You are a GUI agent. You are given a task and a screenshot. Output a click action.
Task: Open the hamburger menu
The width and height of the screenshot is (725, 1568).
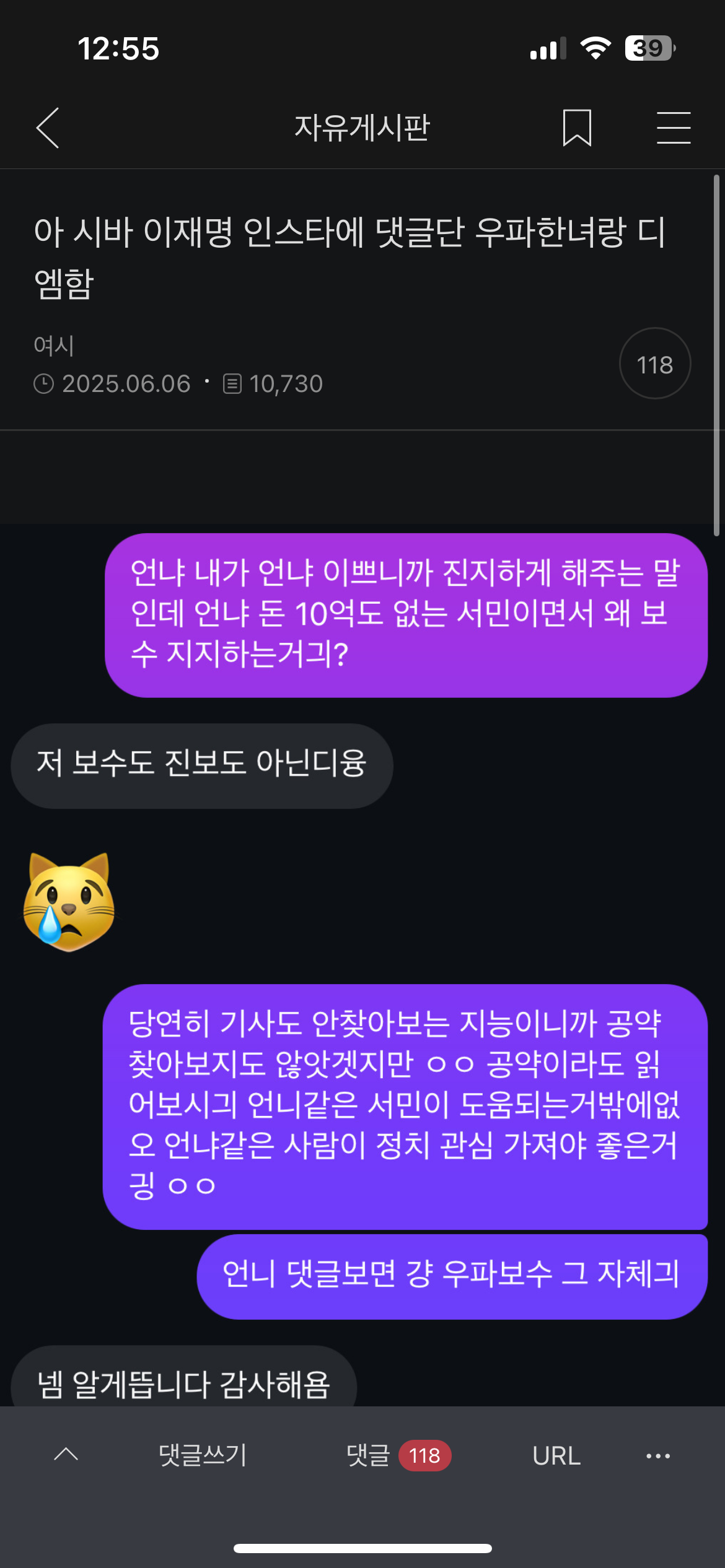(674, 128)
